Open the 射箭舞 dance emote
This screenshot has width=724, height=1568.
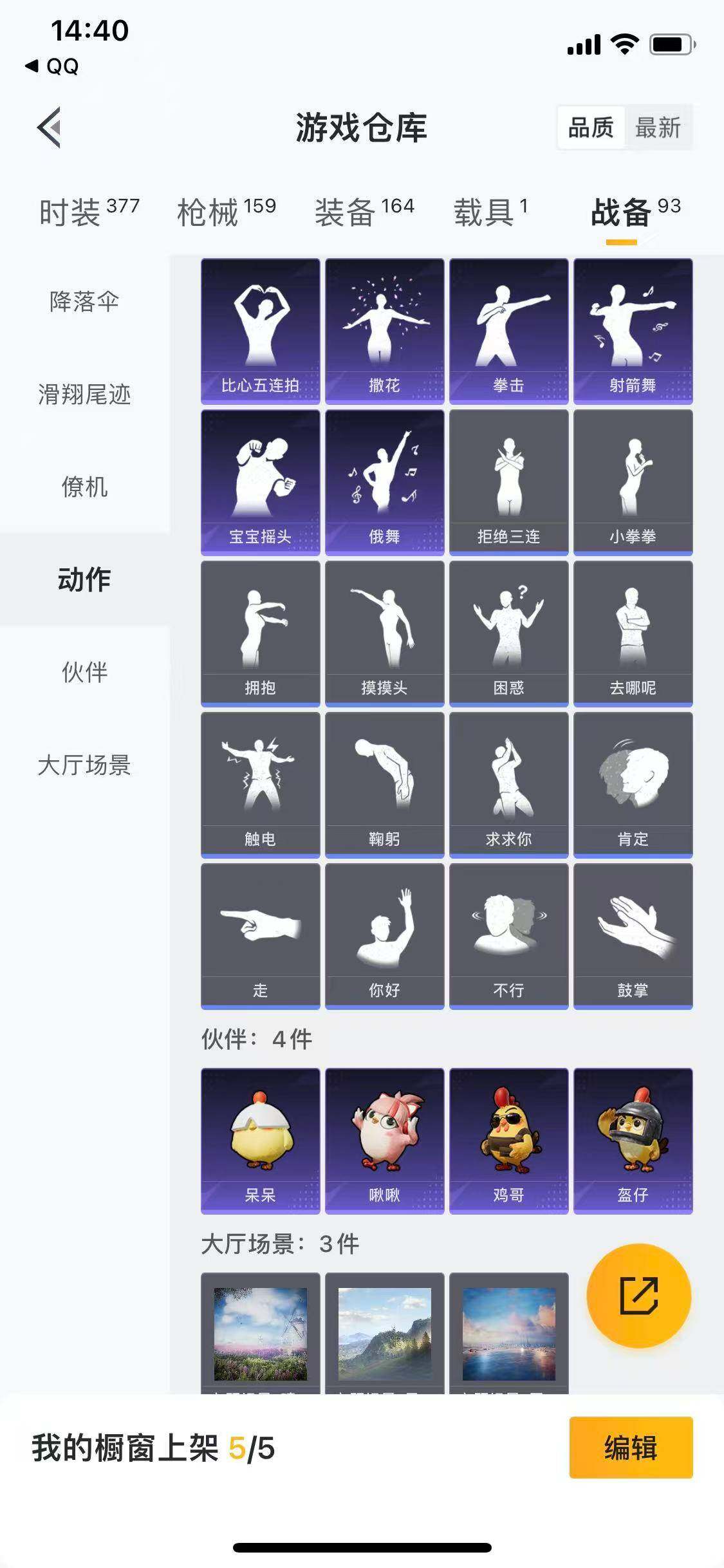[632, 328]
